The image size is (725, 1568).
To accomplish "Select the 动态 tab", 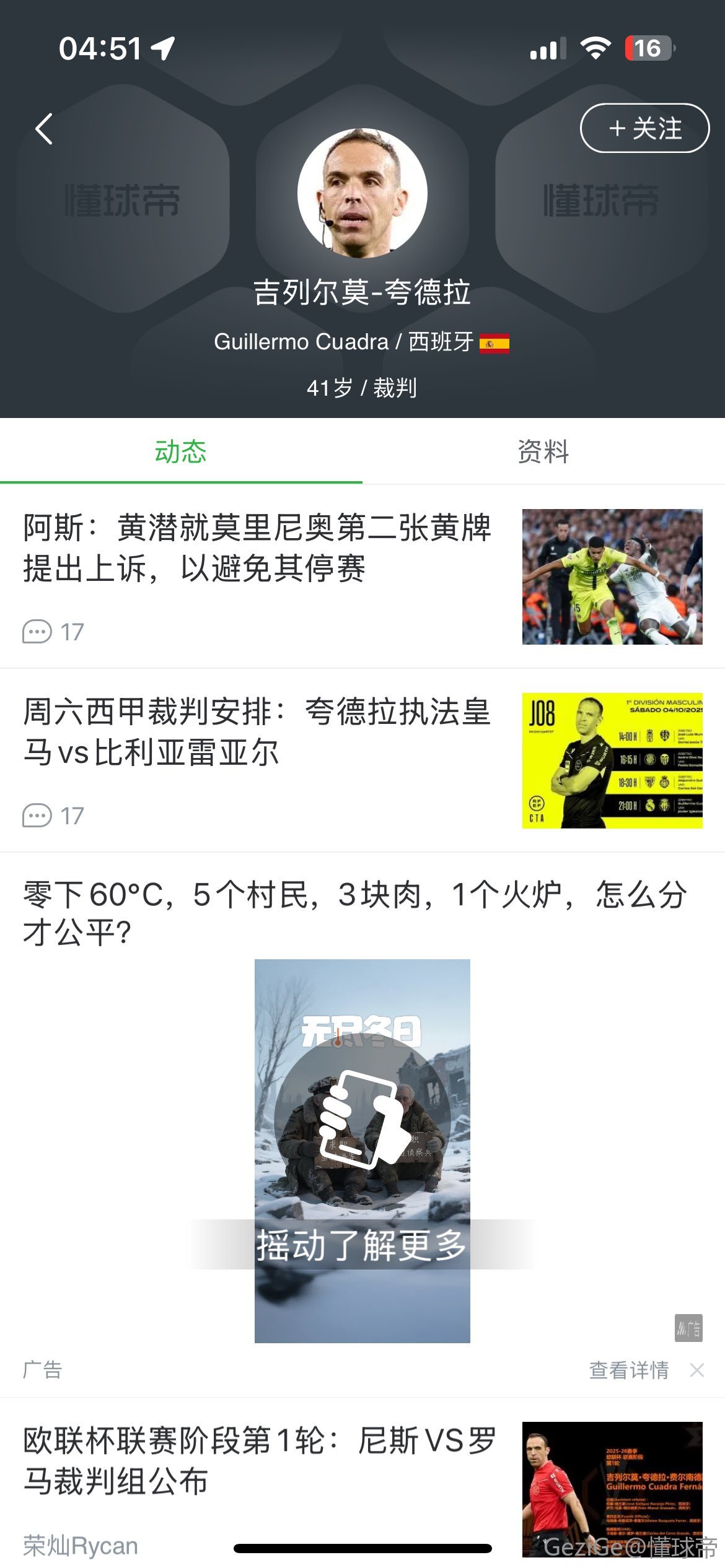I will click(x=180, y=451).
